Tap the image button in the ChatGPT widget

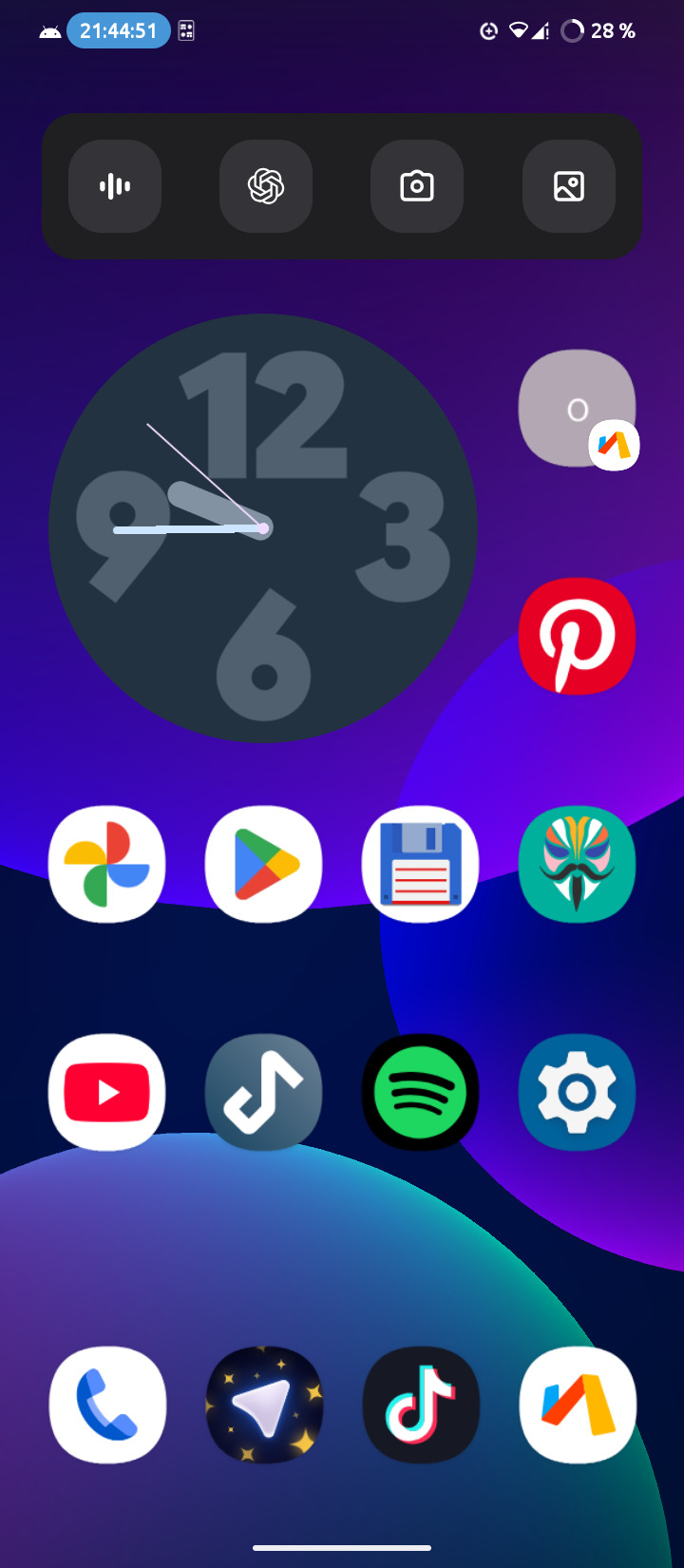click(x=568, y=186)
